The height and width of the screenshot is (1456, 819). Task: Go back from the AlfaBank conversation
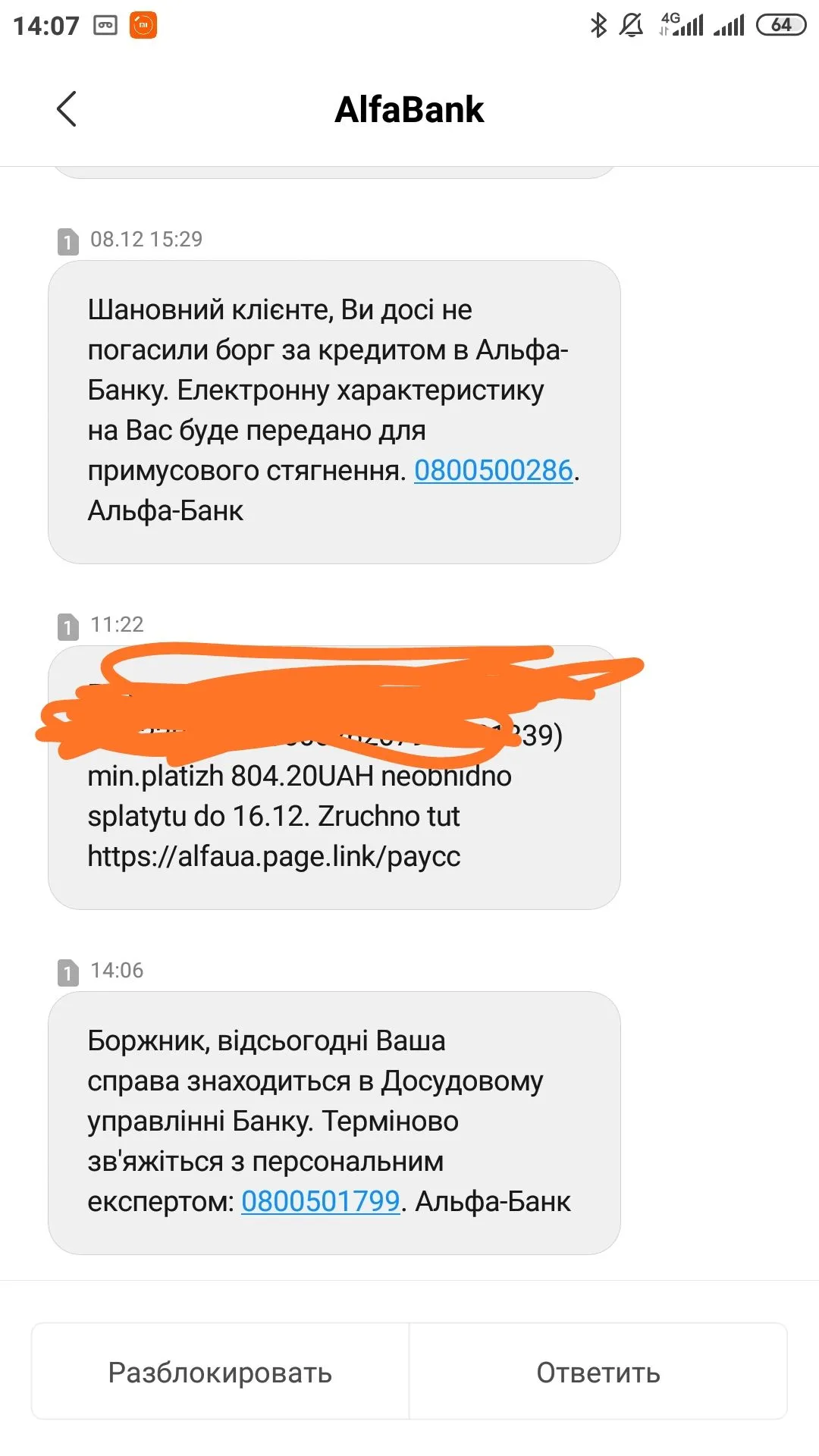click(67, 109)
